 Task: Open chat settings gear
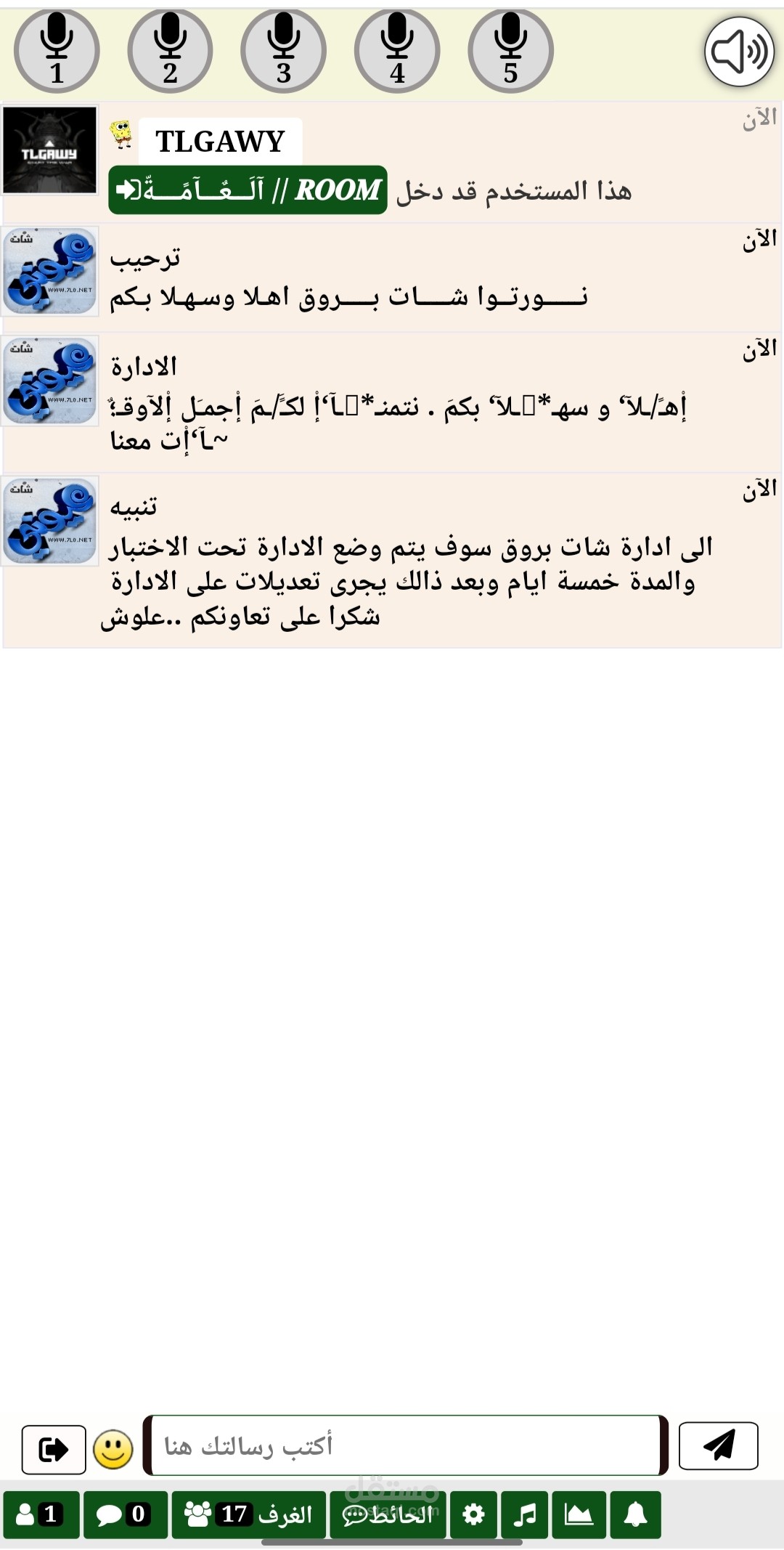click(x=473, y=1514)
